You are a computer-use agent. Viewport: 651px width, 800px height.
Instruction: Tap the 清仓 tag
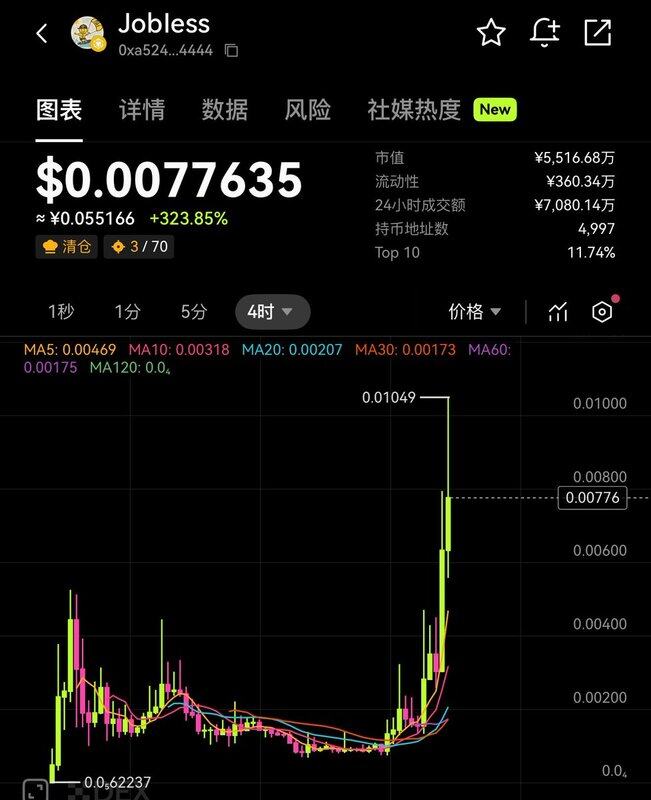[67, 246]
